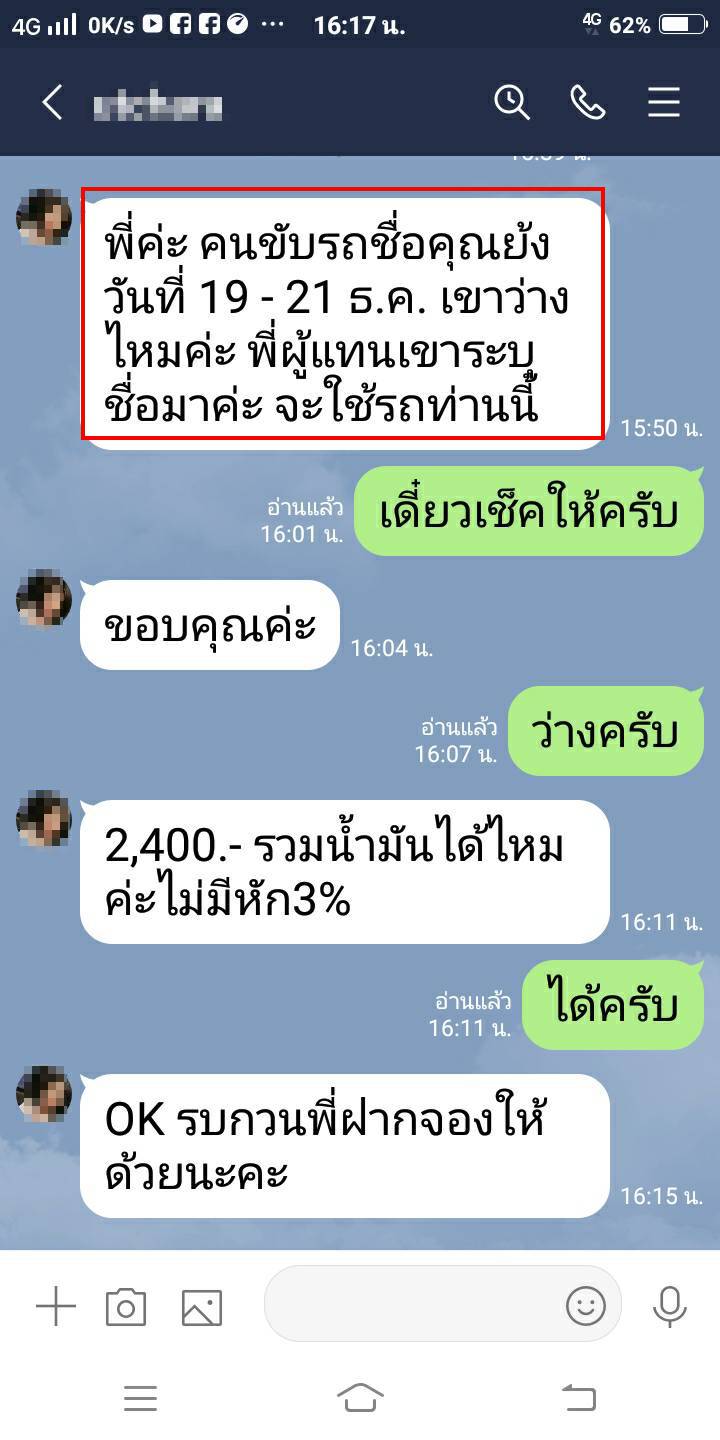
Task: Pick an image from gallery
Action: coord(201,1306)
